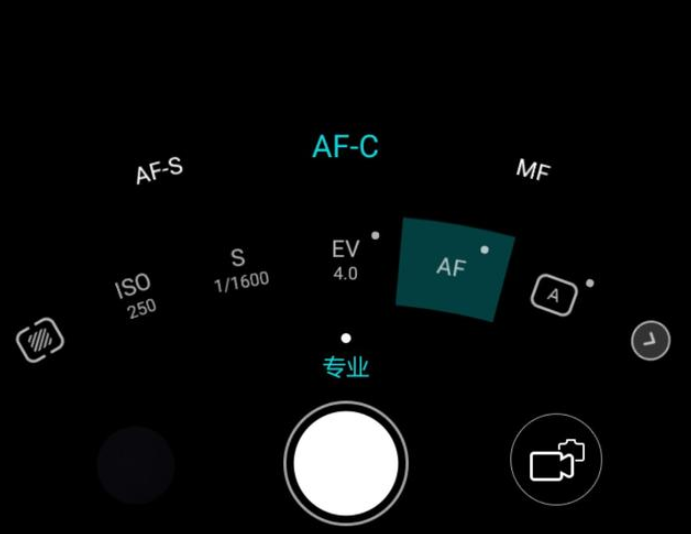
Task: Open the auto white balance icon
Action: tap(553, 295)
